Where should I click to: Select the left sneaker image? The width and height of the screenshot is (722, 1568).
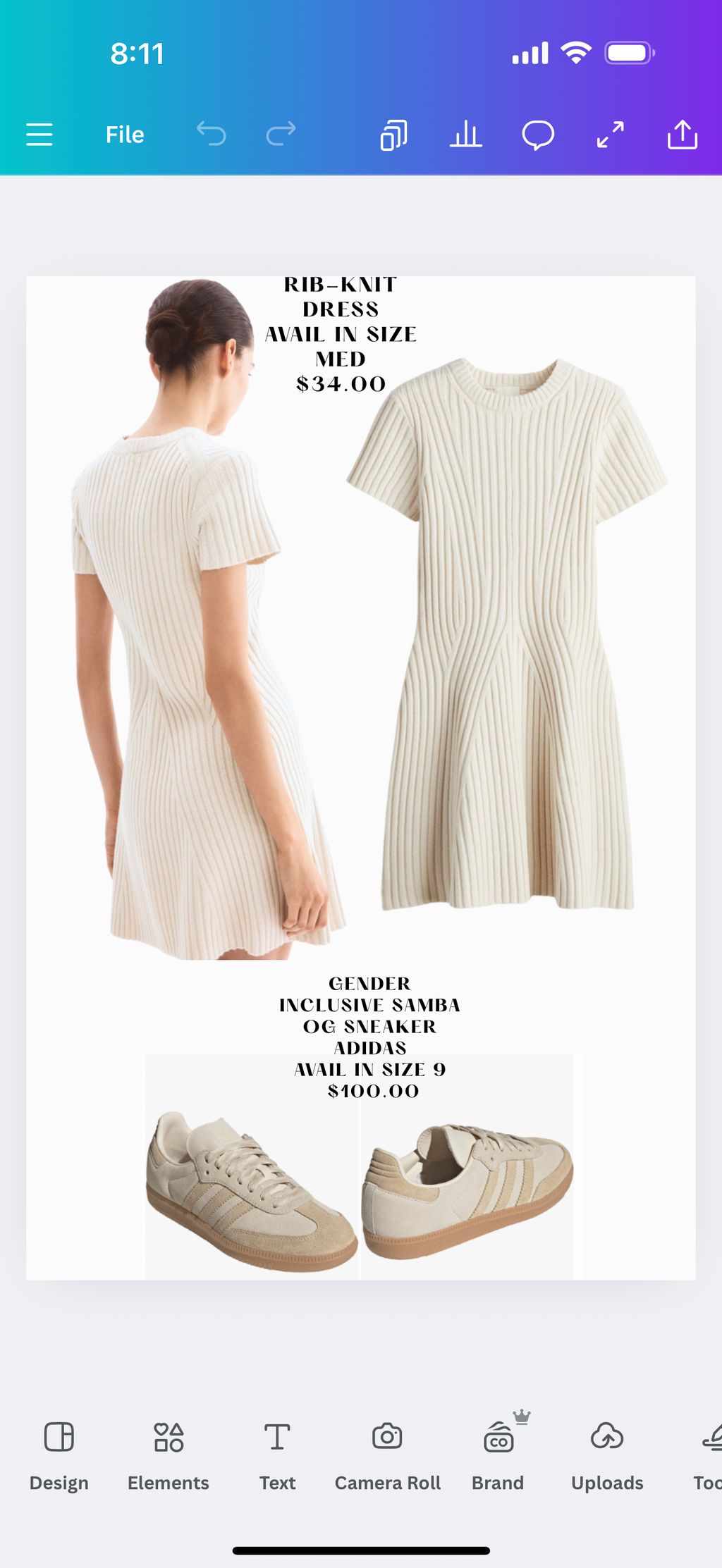pyautogui.click(x=252, y=1191)
